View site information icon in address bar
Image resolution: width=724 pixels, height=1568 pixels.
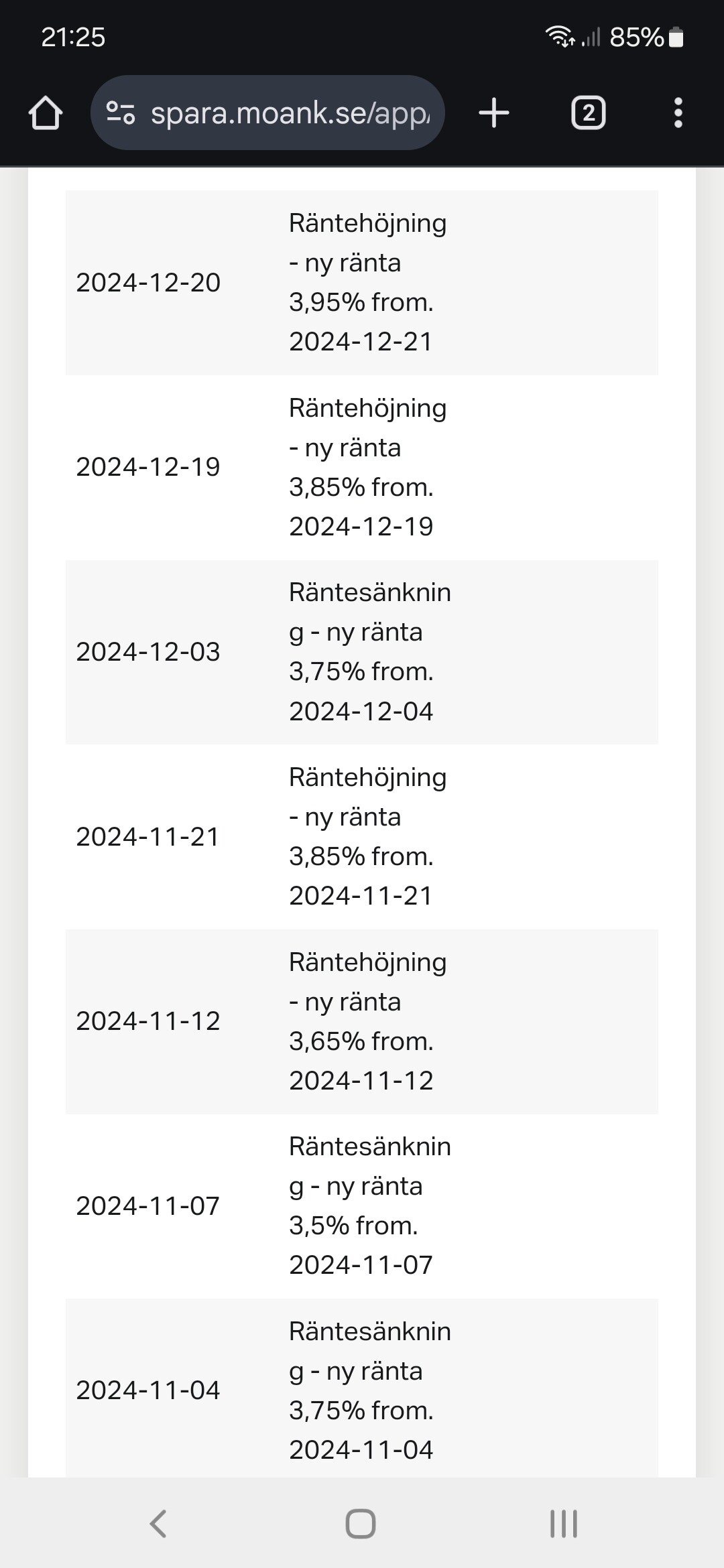coord(121,113)
